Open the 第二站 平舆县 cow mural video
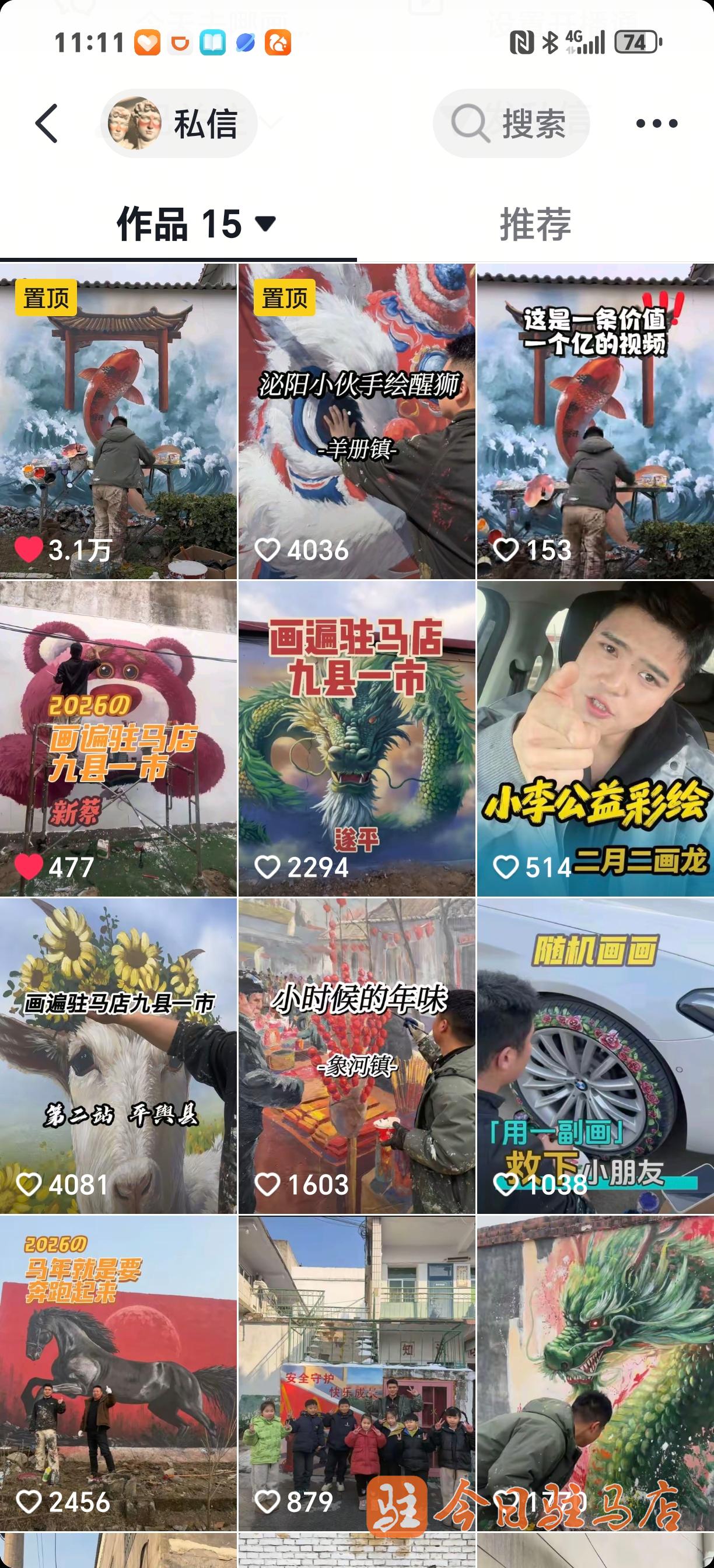714x1568 pixels. 118,1056
